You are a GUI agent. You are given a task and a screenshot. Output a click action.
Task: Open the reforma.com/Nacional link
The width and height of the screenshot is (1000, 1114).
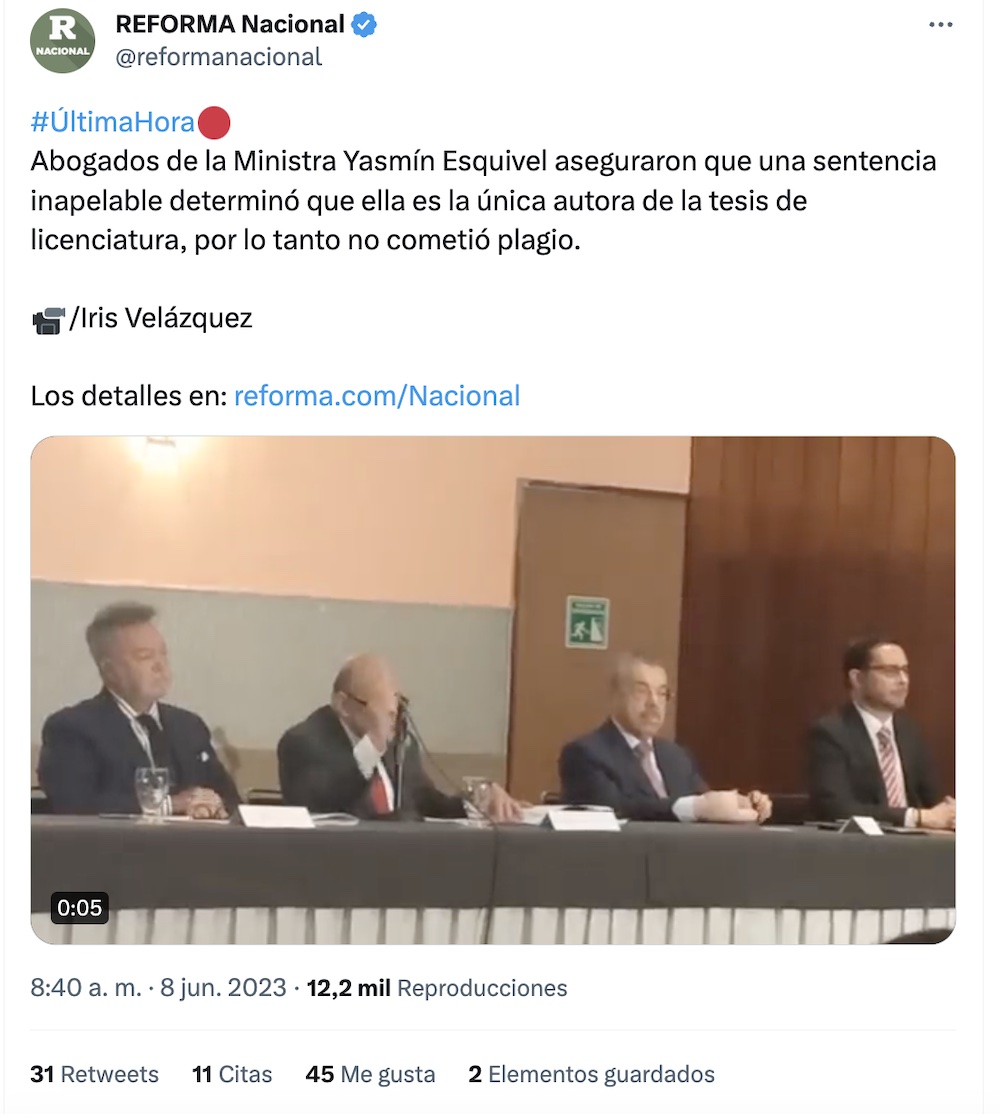pyautogui.click(x=377, y=395)
